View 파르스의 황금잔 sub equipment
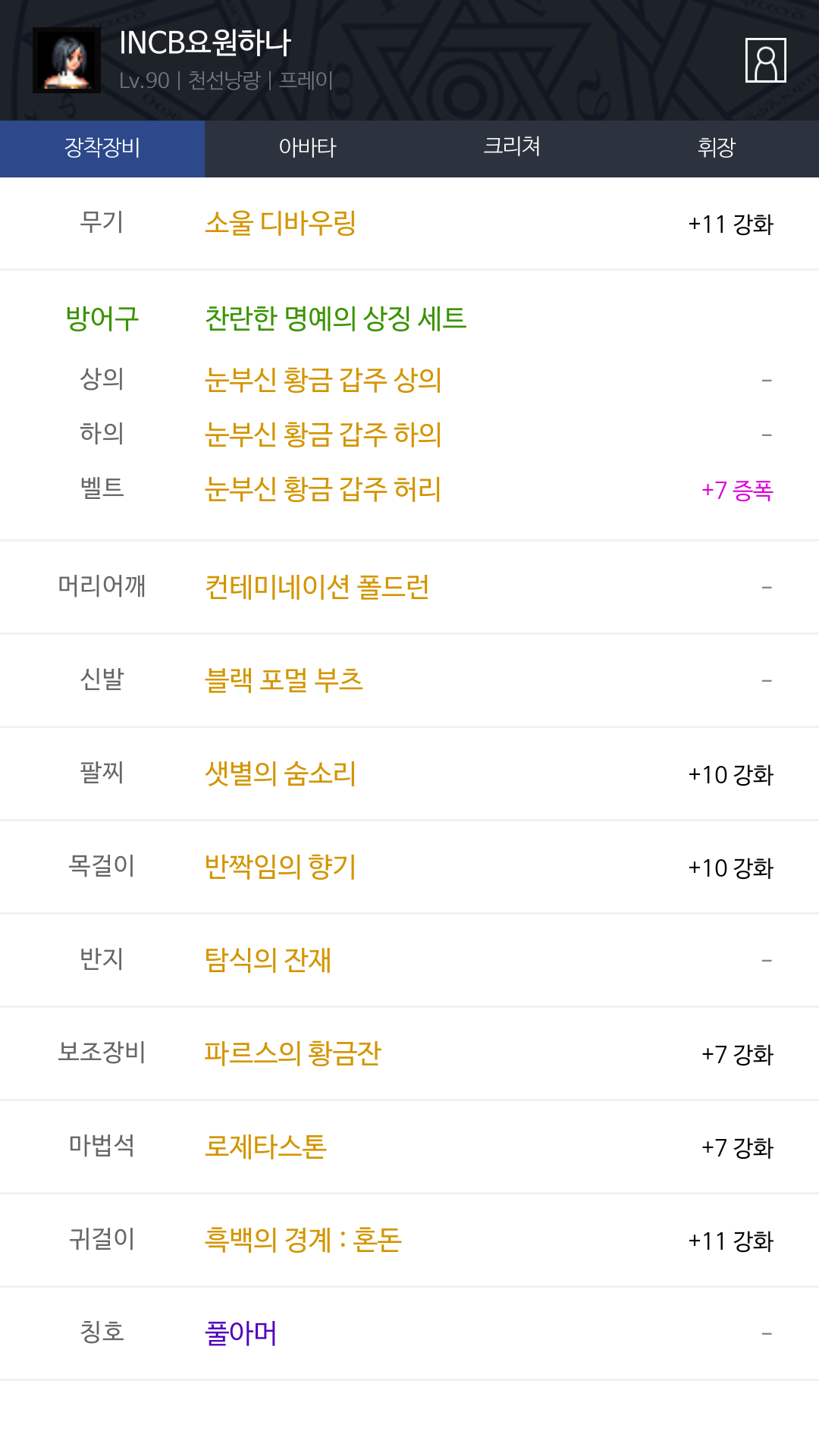Screen dimensions: 819x1456 [x=293, y=1053]
